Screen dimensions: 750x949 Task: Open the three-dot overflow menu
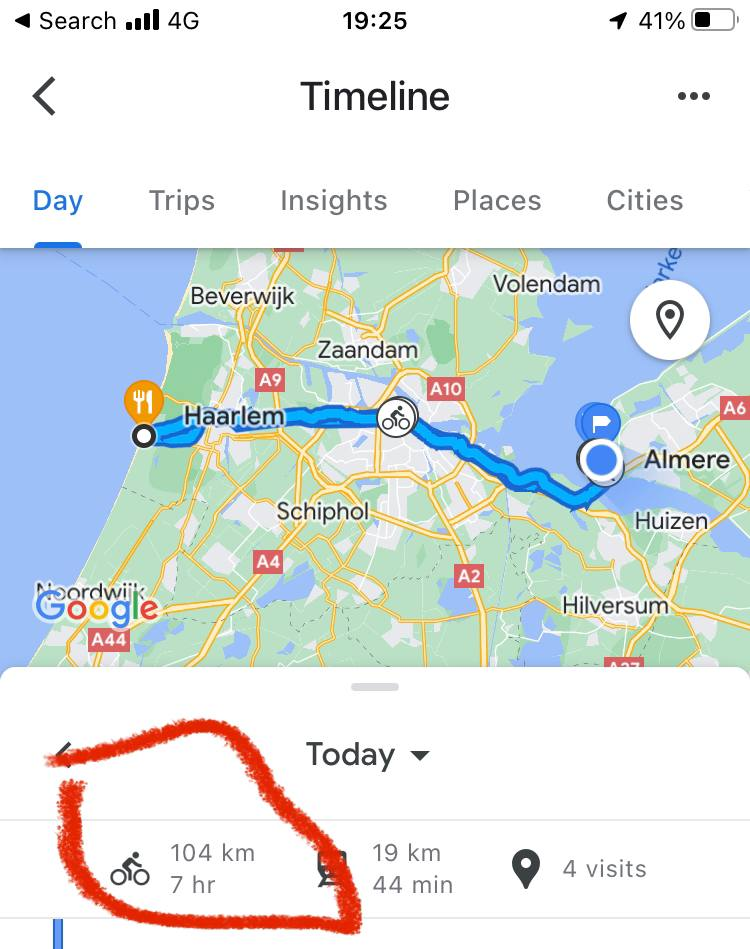[693, 97]
